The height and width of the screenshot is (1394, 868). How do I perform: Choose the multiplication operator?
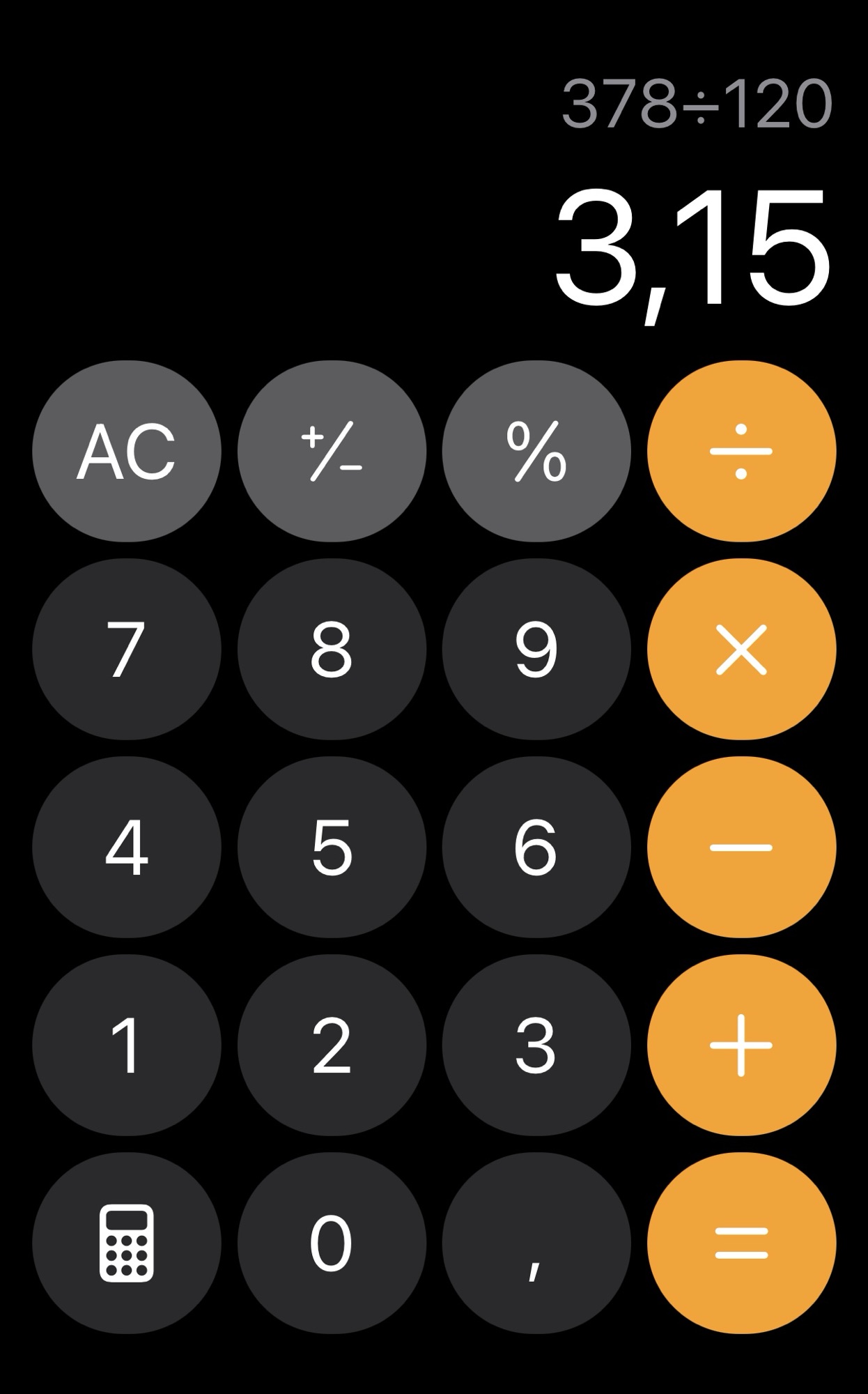coord(741,650)
